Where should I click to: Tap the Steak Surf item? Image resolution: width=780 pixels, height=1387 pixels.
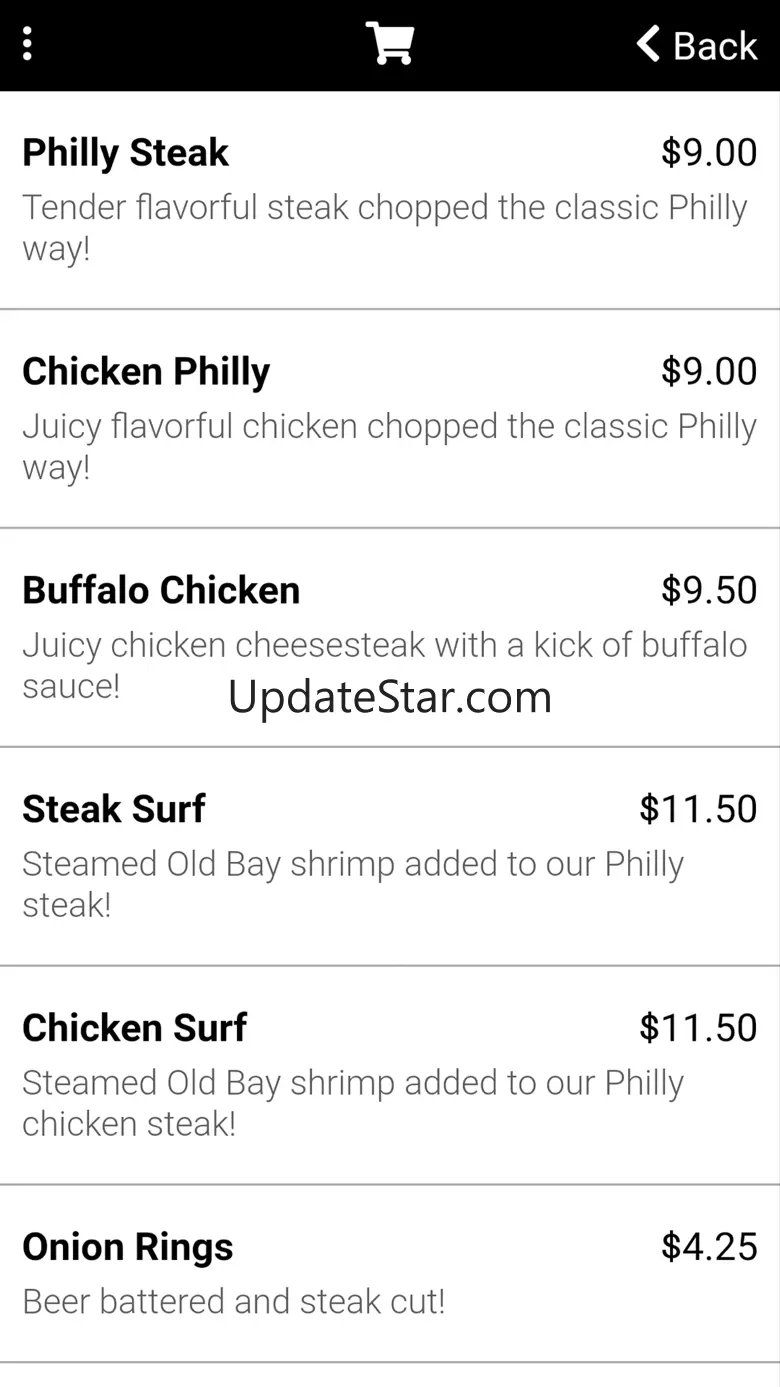390,857
